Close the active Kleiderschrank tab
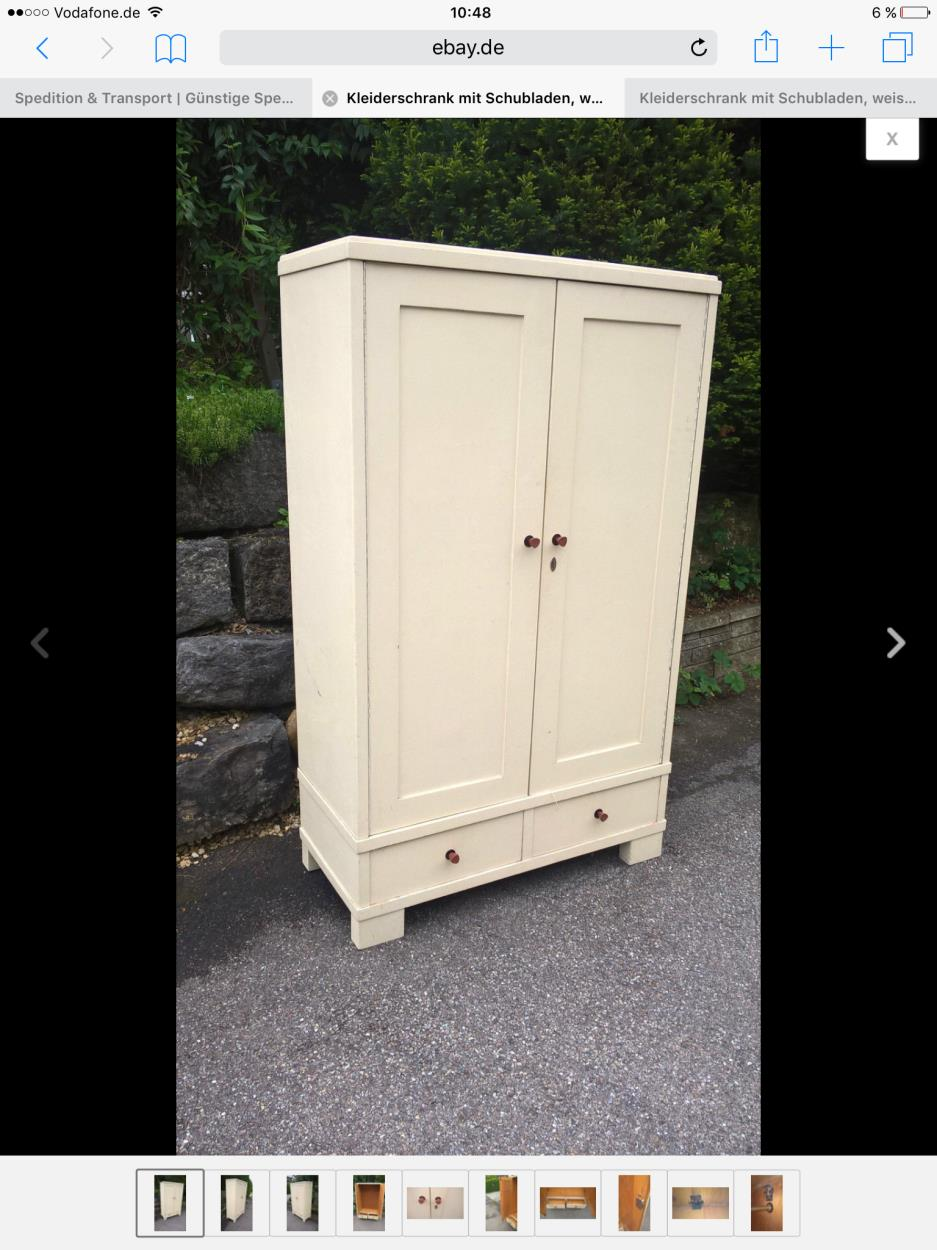 330,98
